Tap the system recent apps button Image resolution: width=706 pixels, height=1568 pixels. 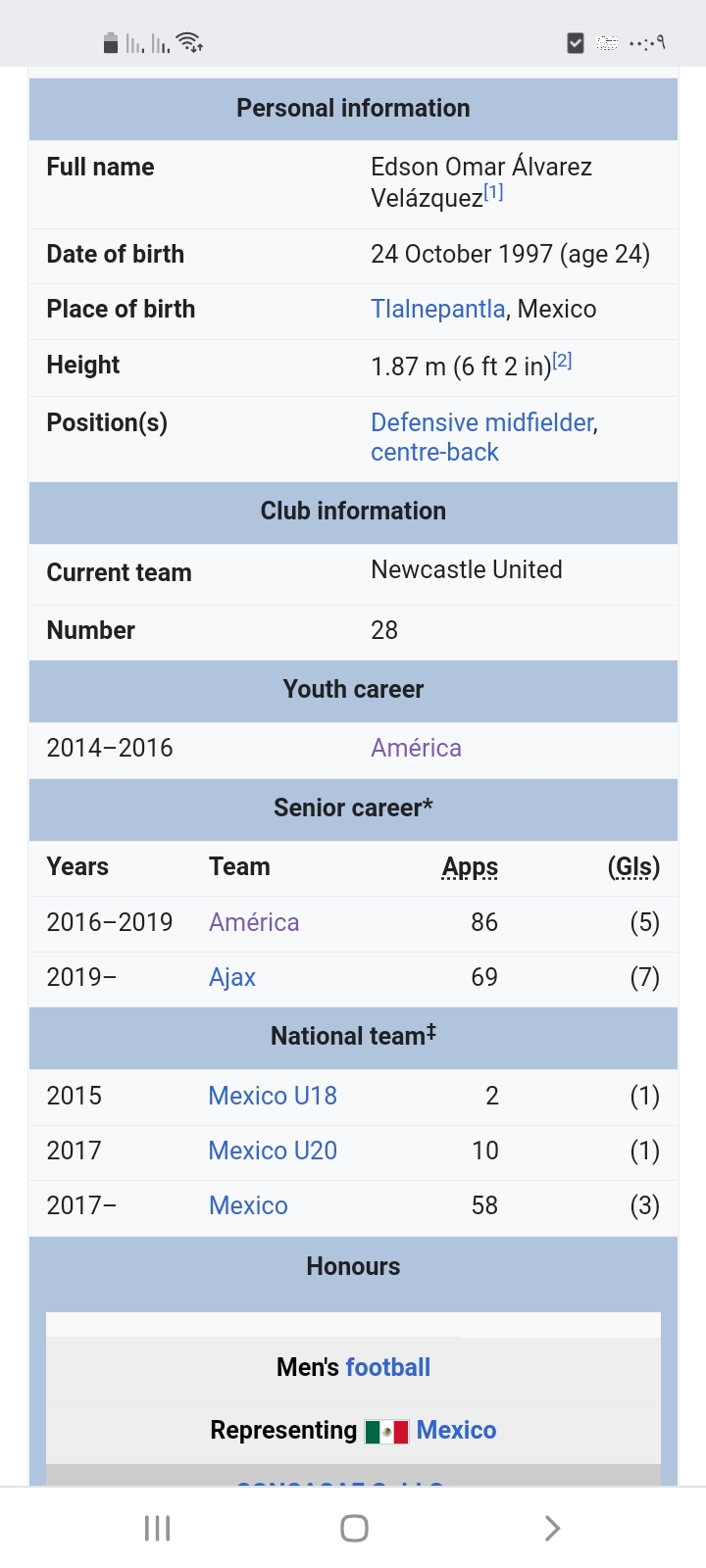157,1528
